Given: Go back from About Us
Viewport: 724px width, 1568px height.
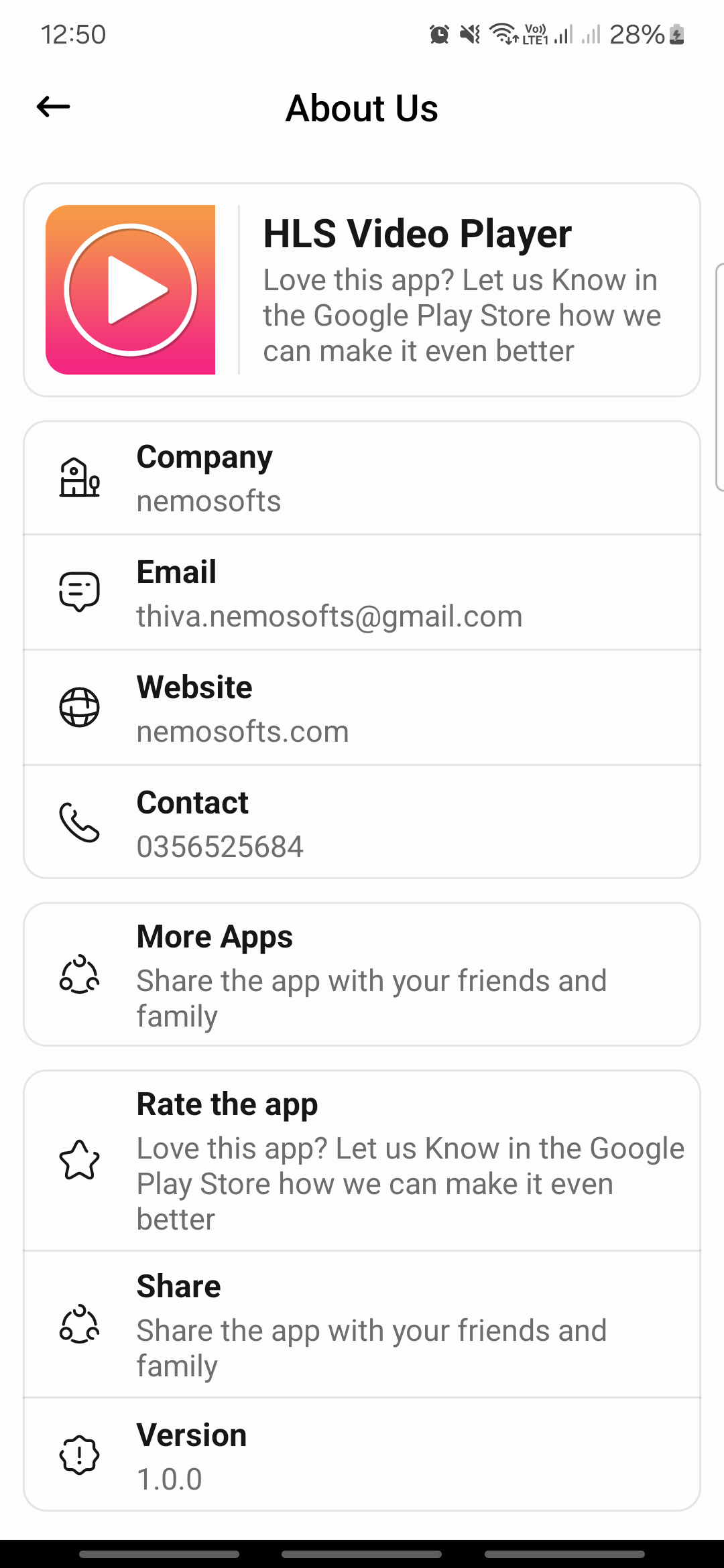Looking at the screenshot, I should 54,107.
